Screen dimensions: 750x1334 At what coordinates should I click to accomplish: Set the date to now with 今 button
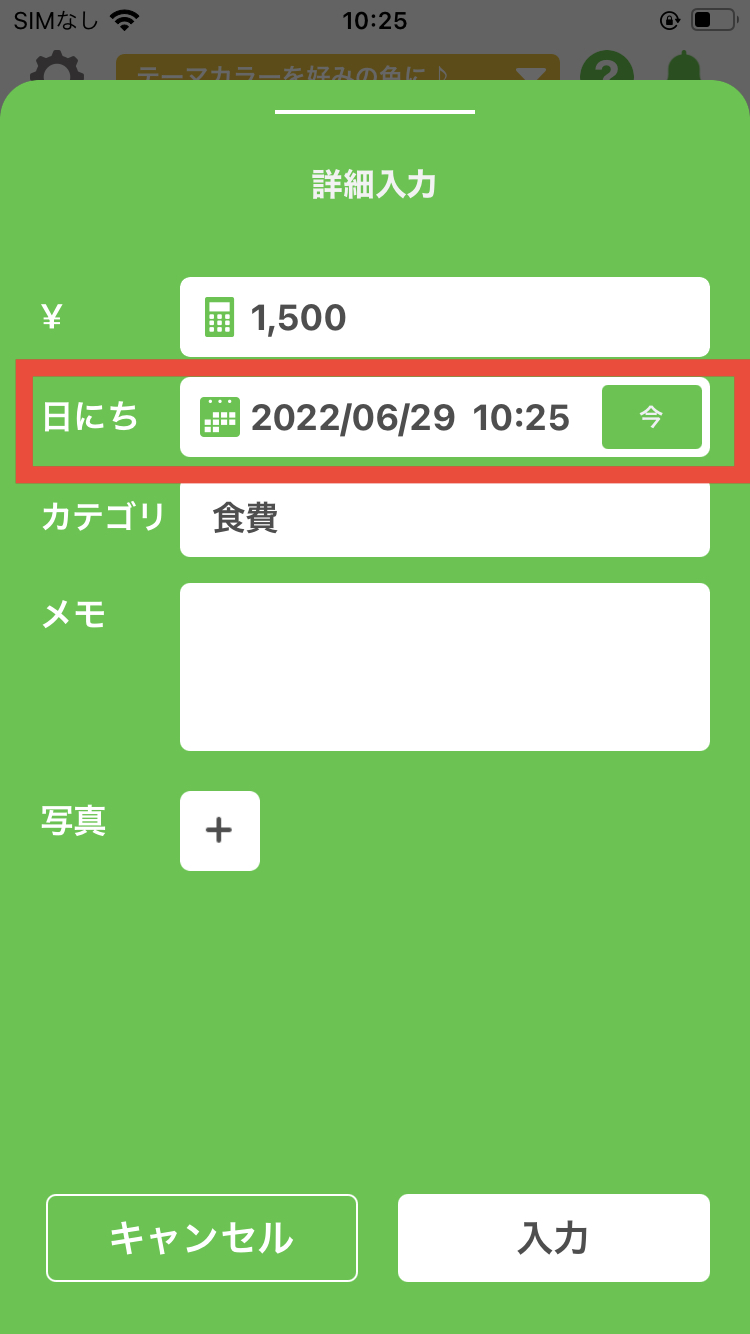click(x=651, y=417)
